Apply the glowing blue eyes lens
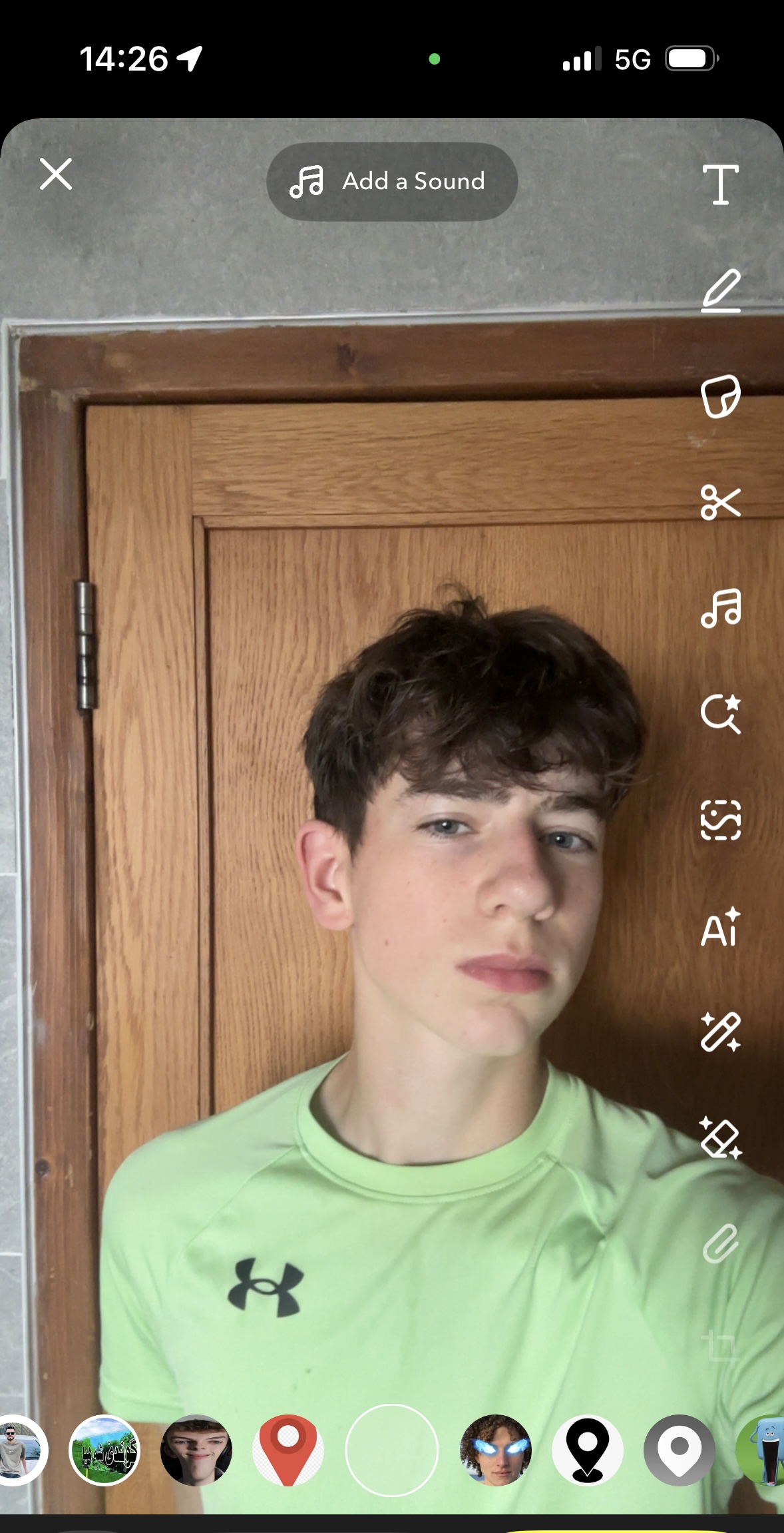784x1533 pixels. [496, 1450]
